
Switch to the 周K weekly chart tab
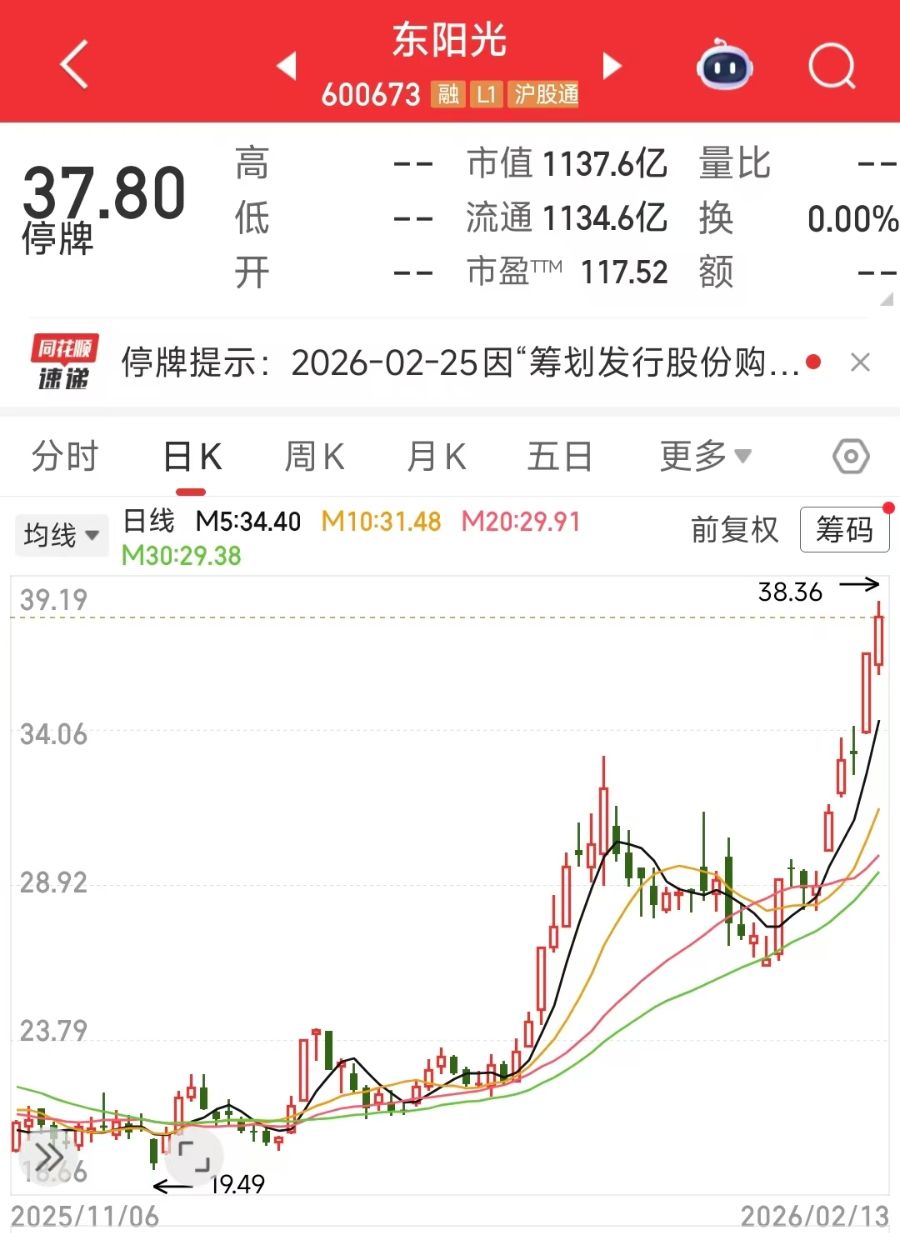pyautogui.click(x=312, y=456)
